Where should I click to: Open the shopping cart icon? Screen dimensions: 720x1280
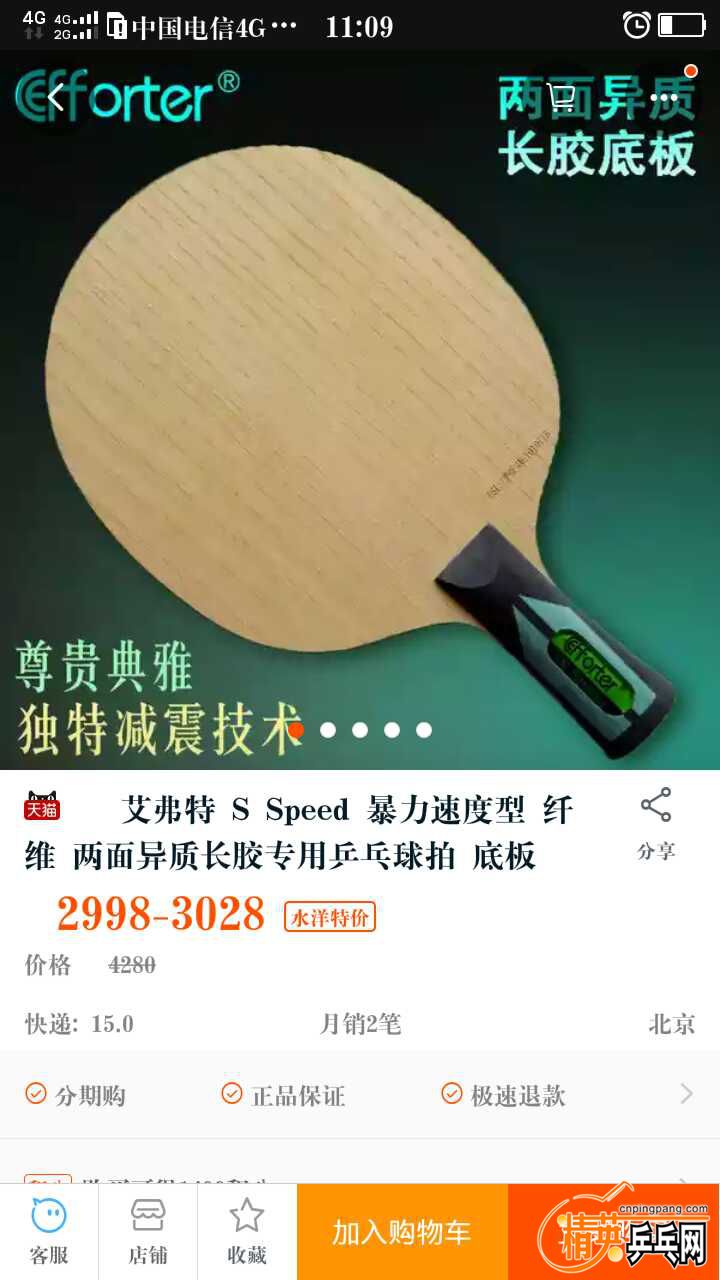click(562, 97)
